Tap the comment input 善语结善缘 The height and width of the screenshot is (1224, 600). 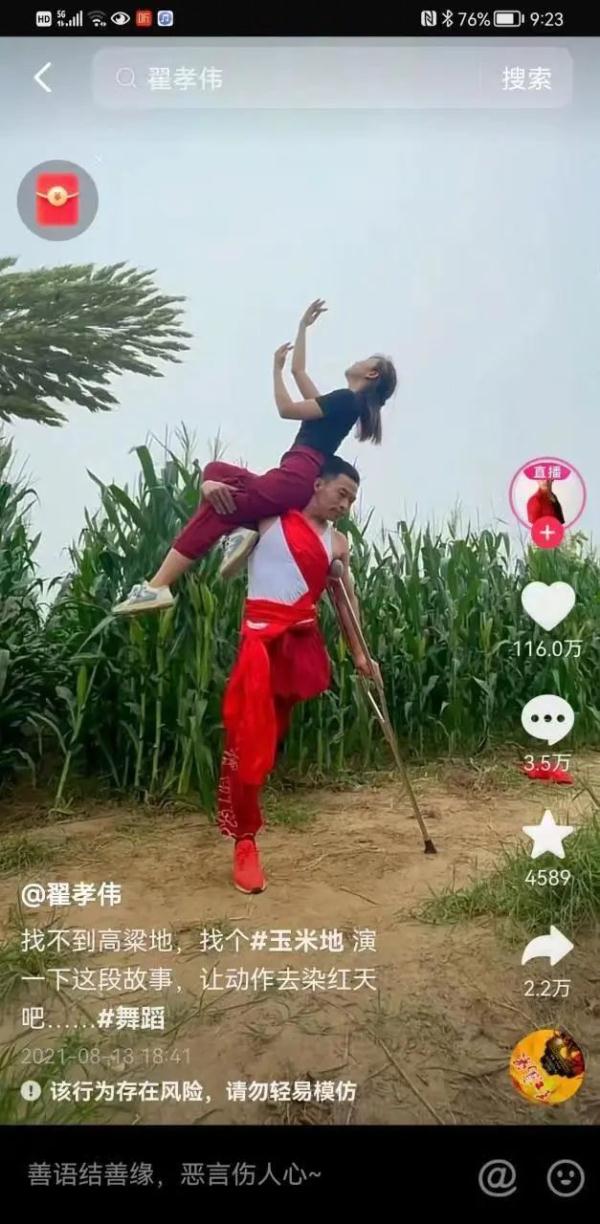pyautogui.click(x=175, y=1174)
